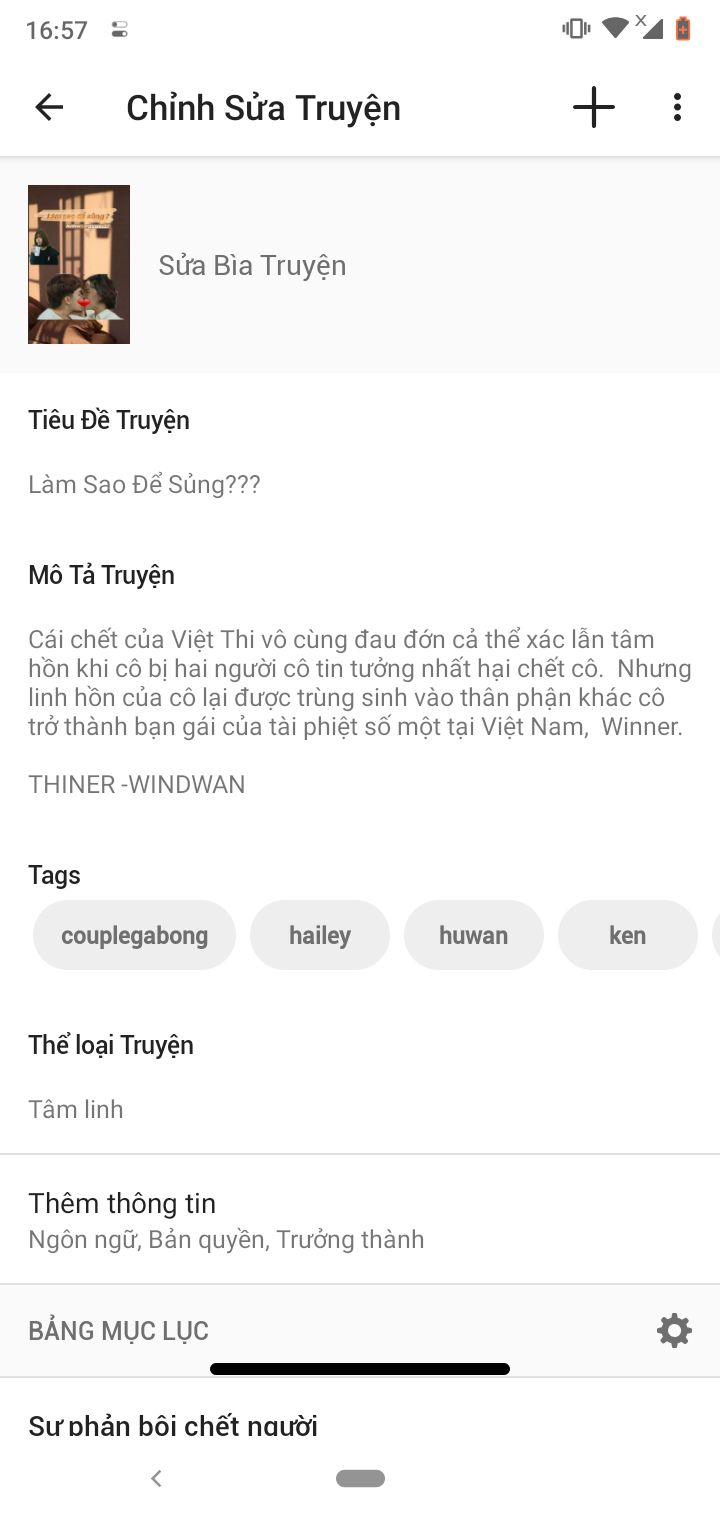This screenshot has width=720, height=1520.
Task: Open chapter Sự phản bội chết người
Action: coord(173,1424)
